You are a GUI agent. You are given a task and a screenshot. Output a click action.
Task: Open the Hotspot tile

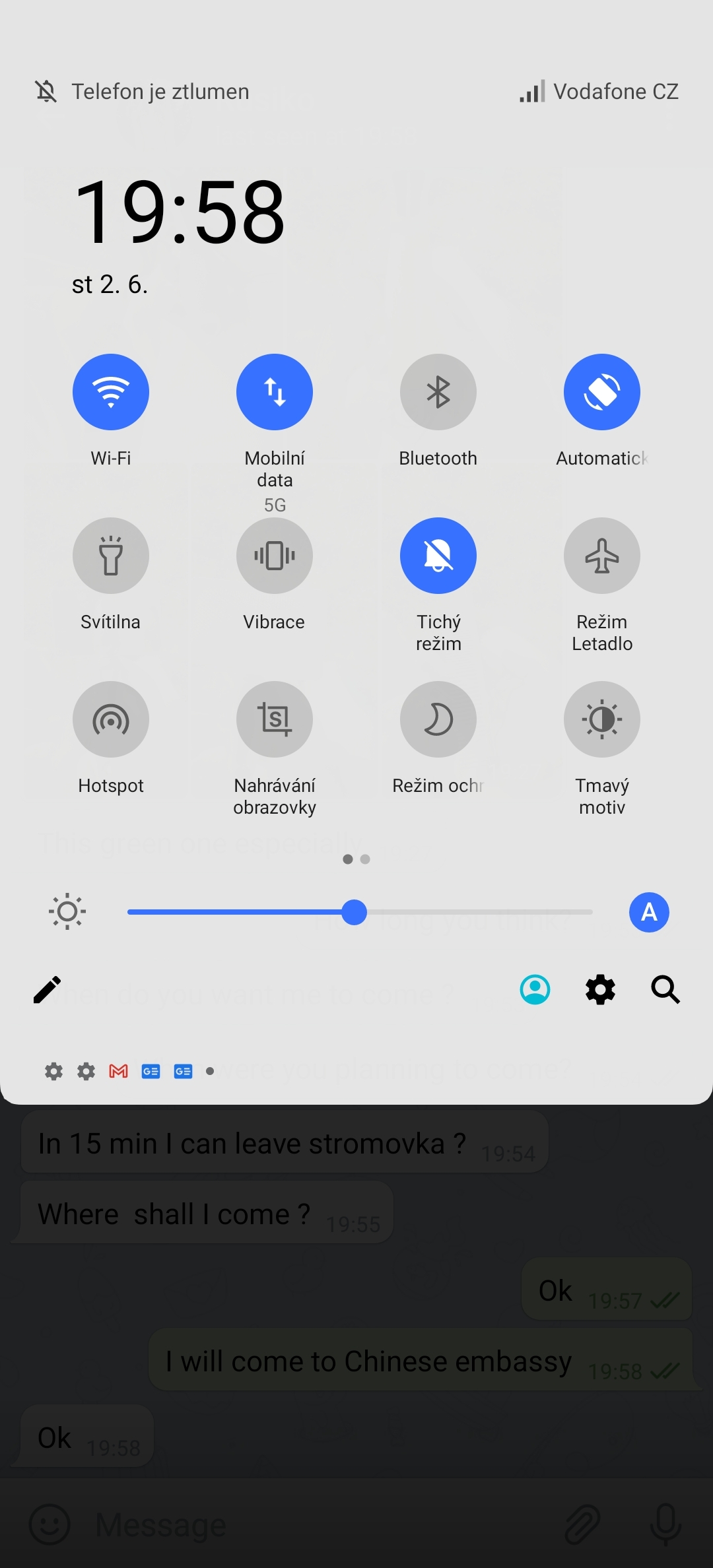(110, 719)
